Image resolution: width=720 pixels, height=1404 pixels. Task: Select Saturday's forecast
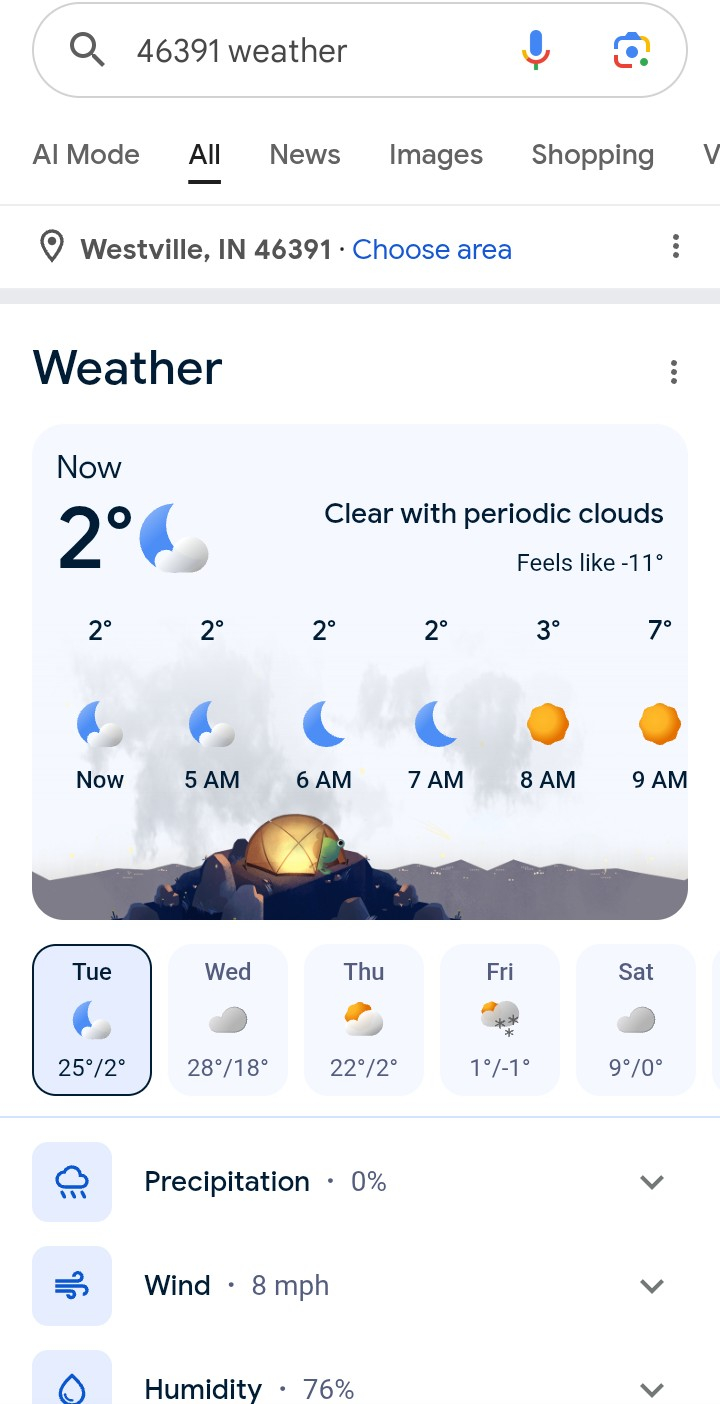636,1020
